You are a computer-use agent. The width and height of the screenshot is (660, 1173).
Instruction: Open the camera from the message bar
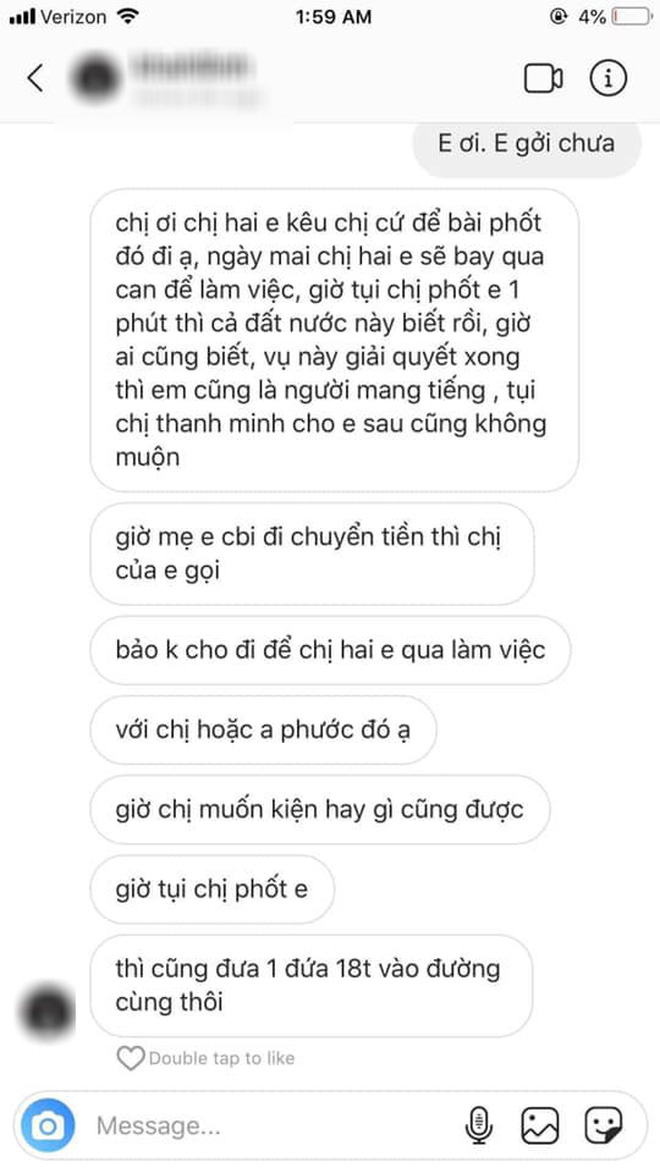coord(48,1127)
